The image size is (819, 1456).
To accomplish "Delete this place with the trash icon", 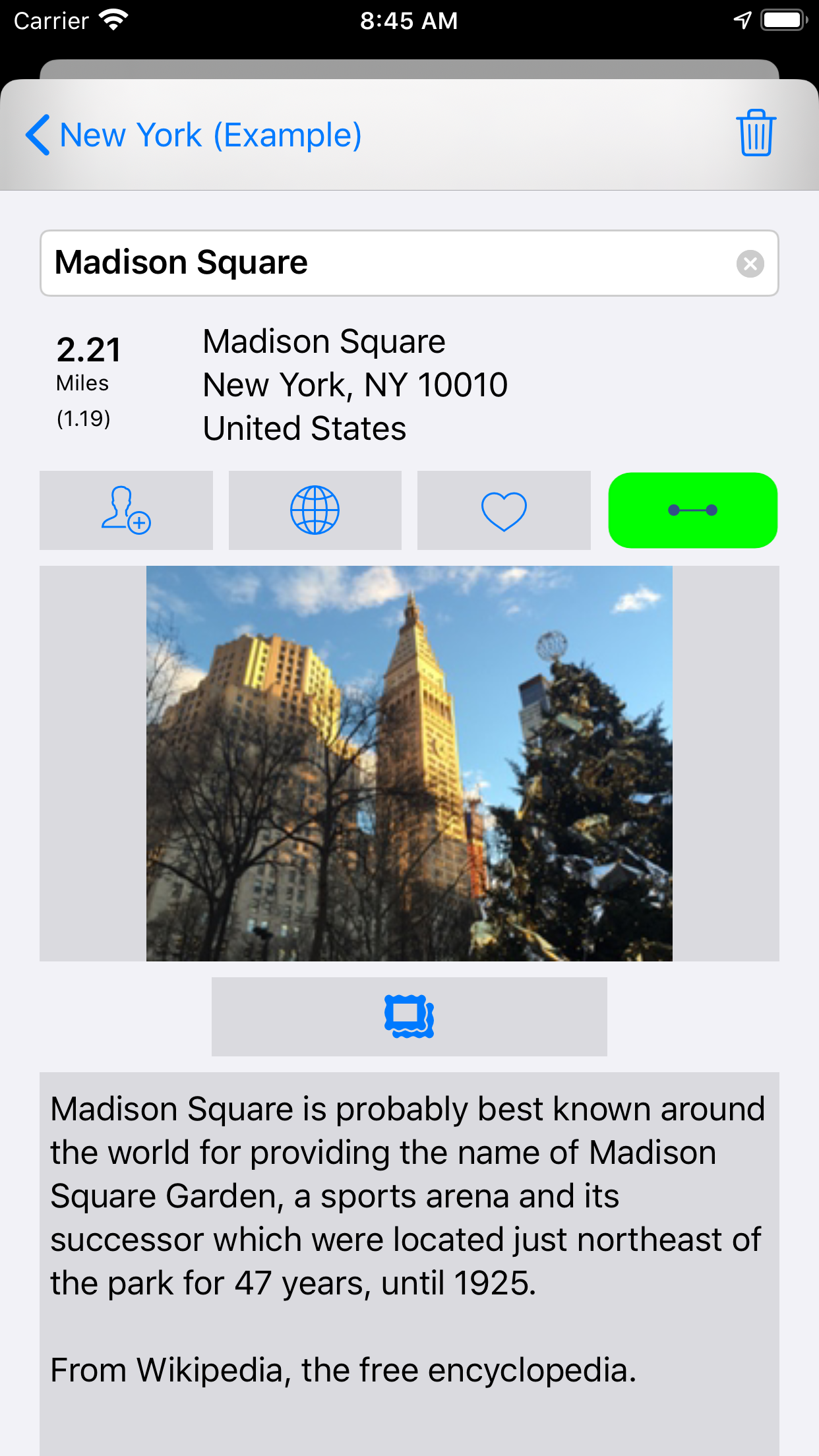I will 756,133.
